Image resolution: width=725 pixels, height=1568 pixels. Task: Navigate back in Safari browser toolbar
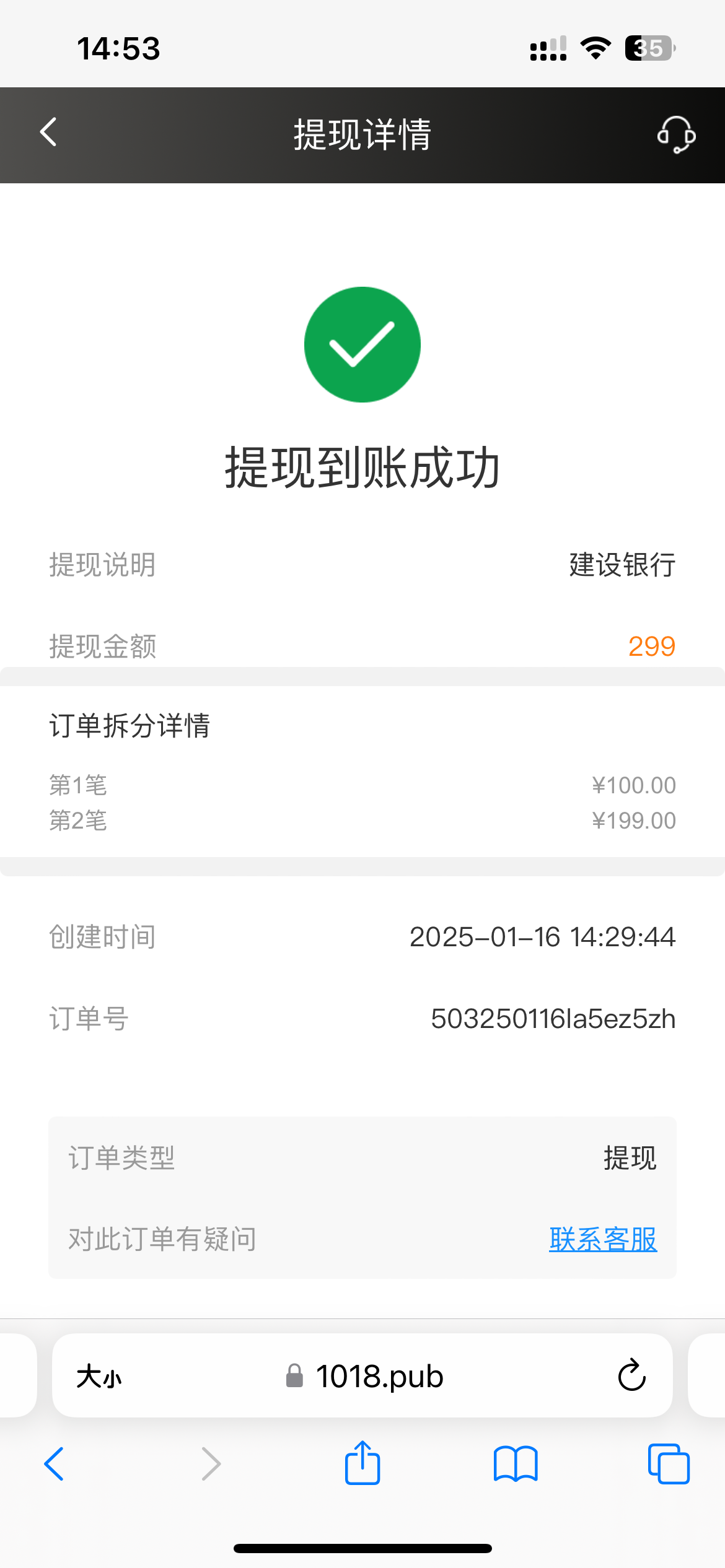(x=55, y=1464)
